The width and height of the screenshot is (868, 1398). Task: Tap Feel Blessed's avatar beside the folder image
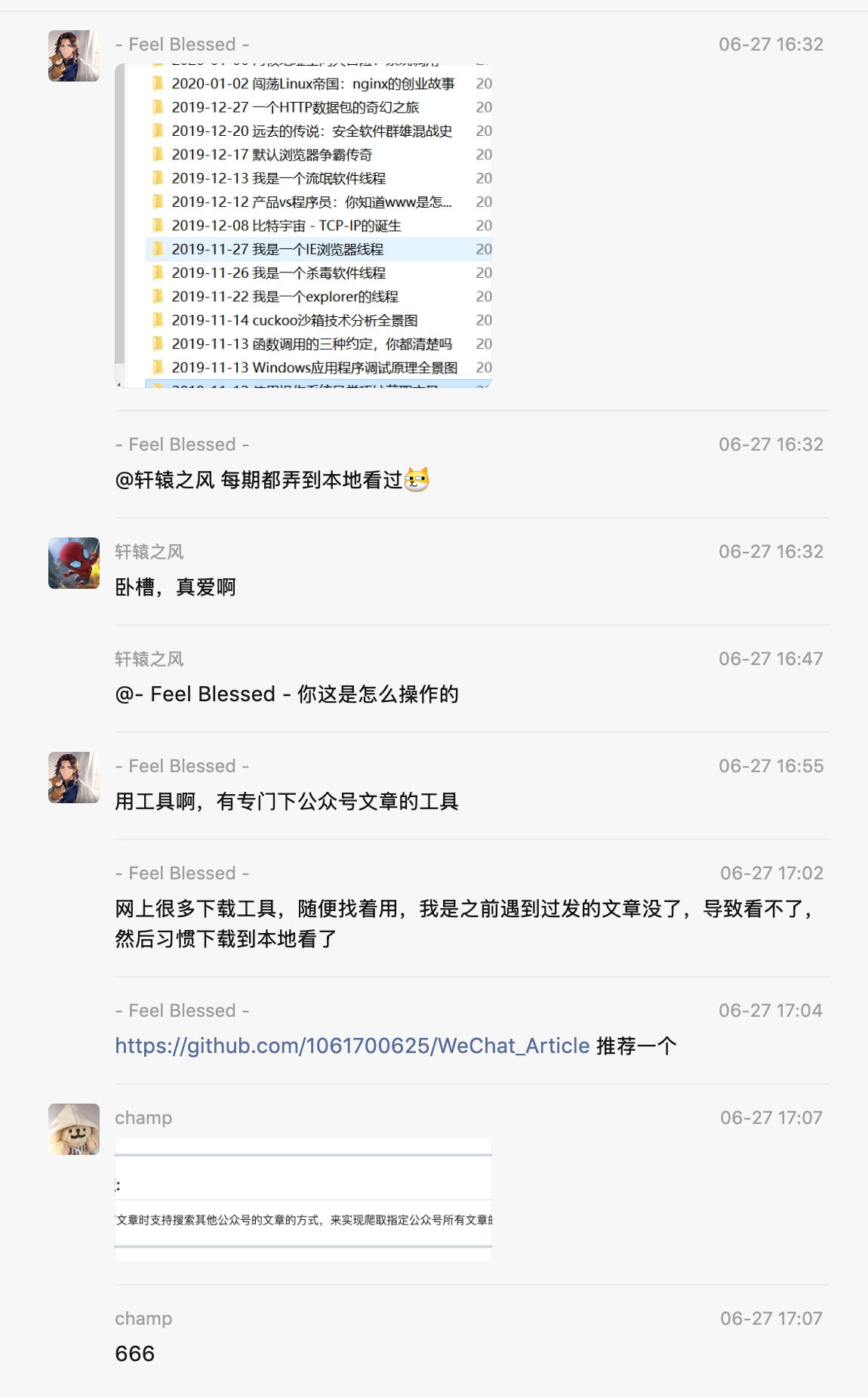pyautogui.click(x=74, y=56)
